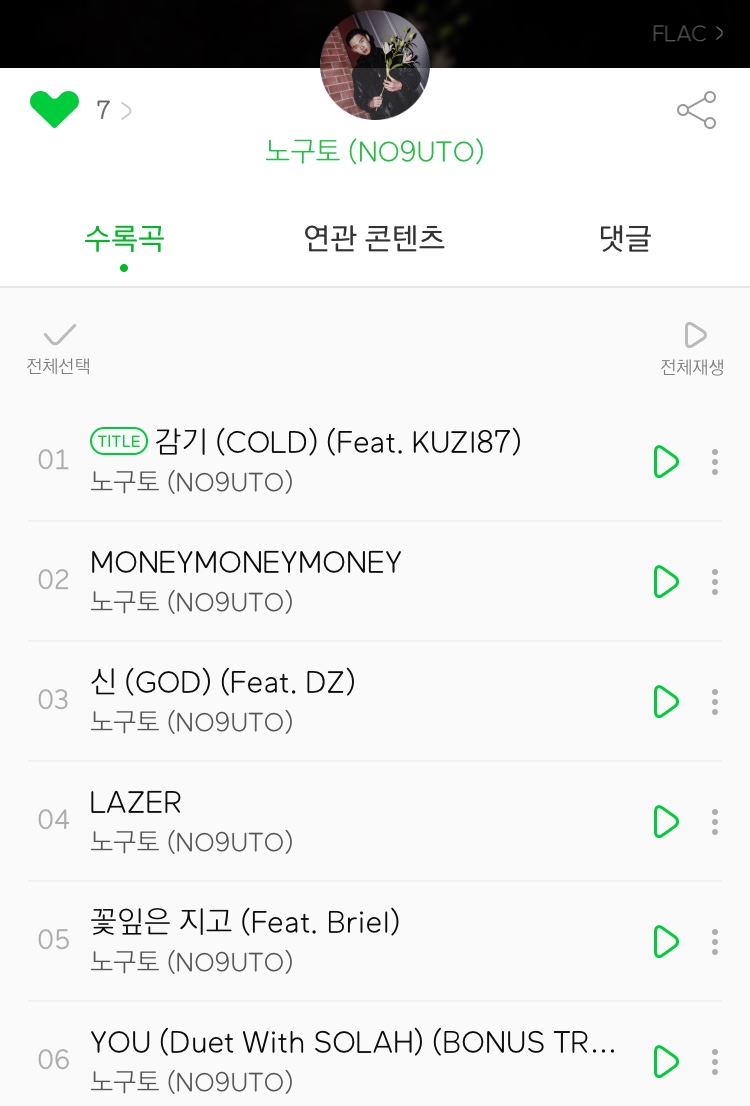Play 꽃잎은 지고 track
The image size is (750, 1106).
click(x=666, y=942)
